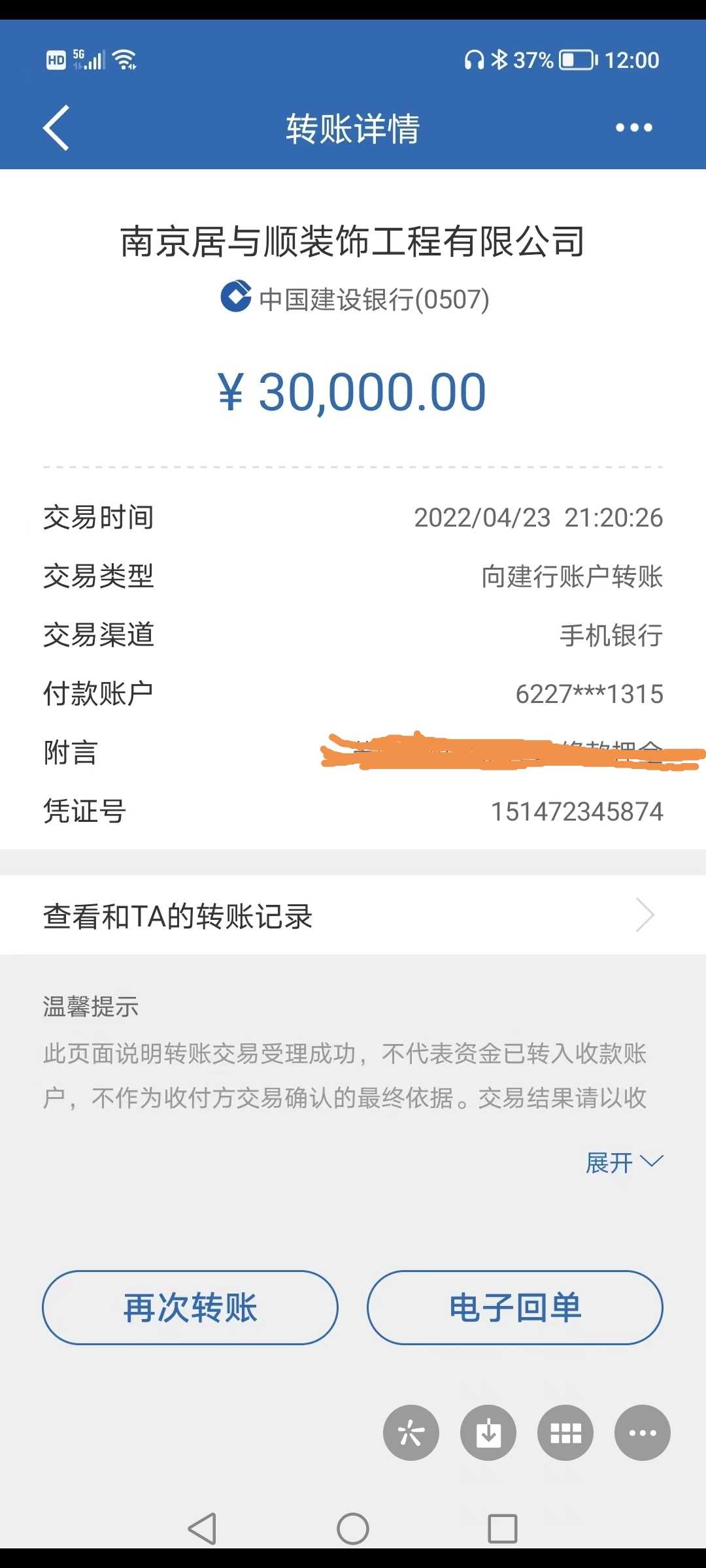Tap the gray download-arrow floating icon
Screen dimensions: 706x1568
488,1433
